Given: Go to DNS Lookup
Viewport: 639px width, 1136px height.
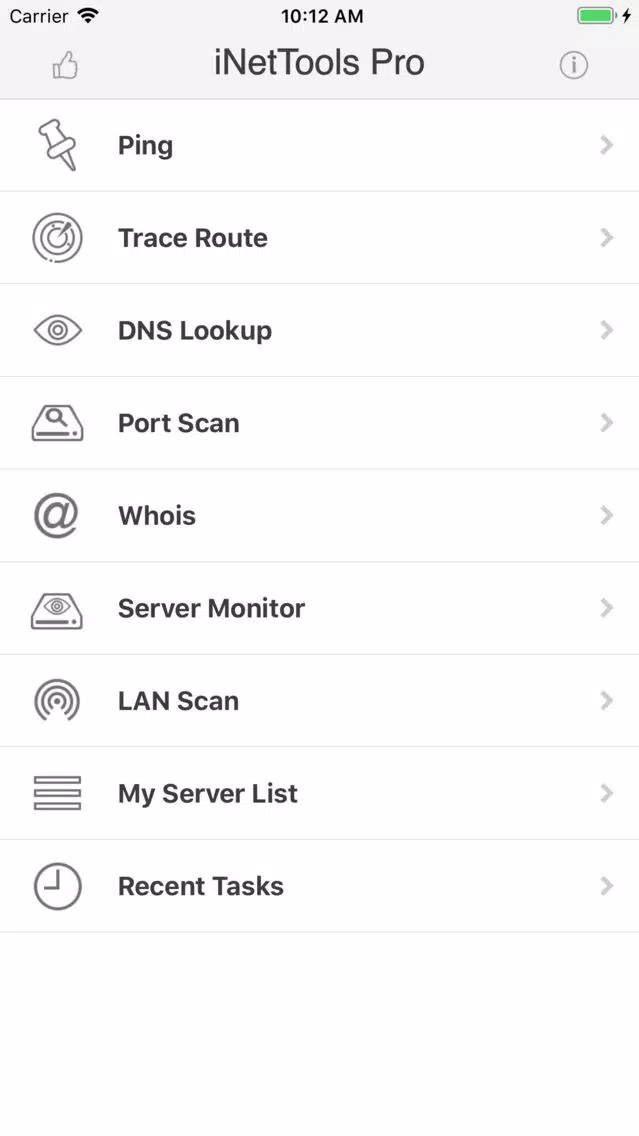Looking at the screenshot, I should 320,330.
